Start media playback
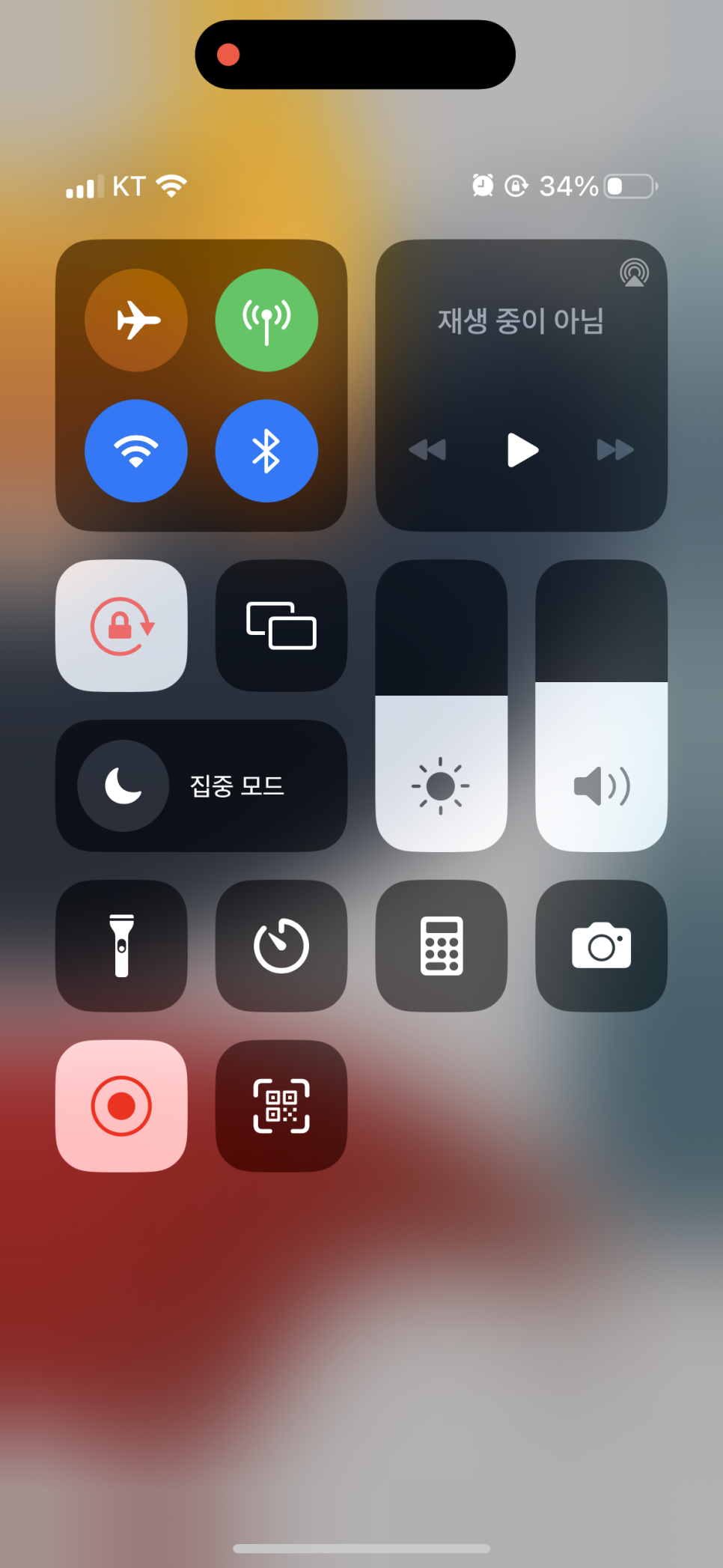Viewport: 723px width, 1568px height. pyautogui.click(x=522, y=450)
